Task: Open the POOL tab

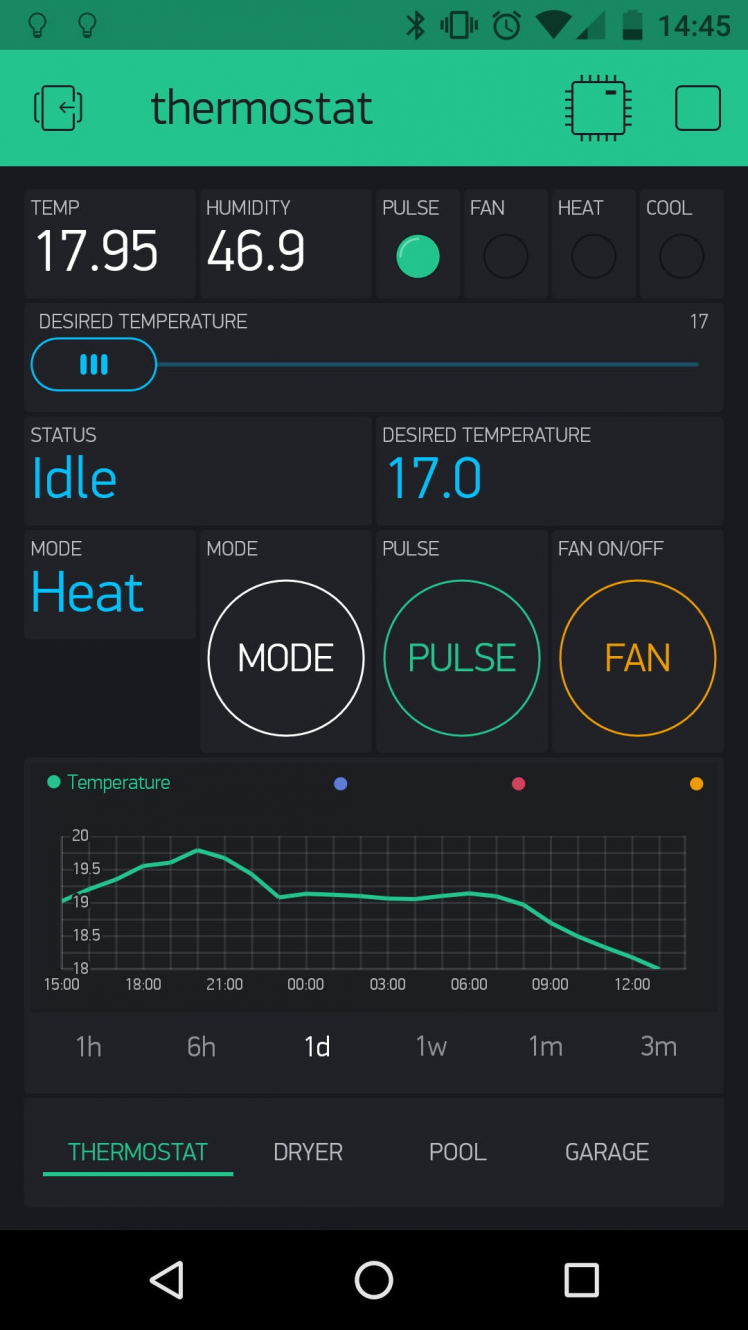Action: click(457, 1152)
